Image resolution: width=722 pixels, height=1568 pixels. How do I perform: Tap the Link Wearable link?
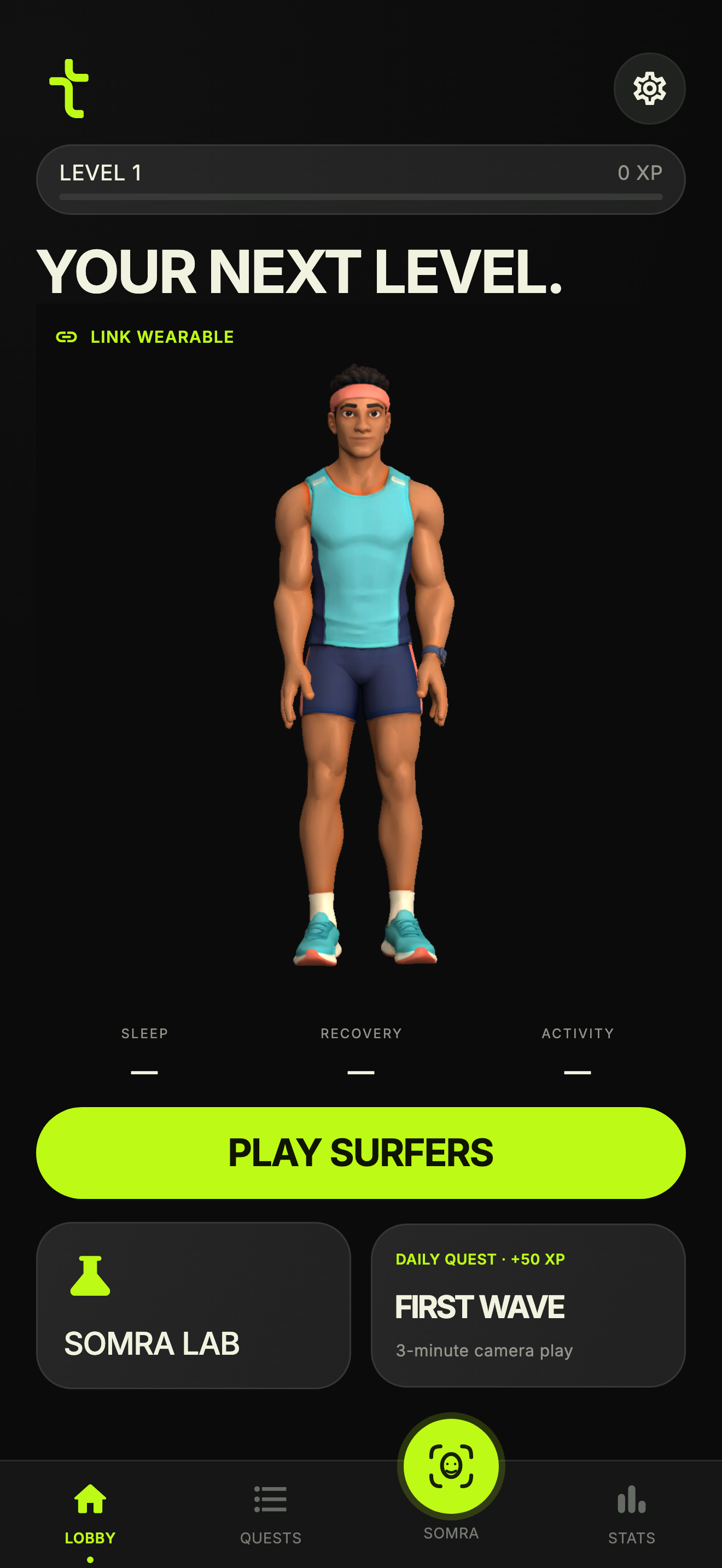tap(145, 337)
